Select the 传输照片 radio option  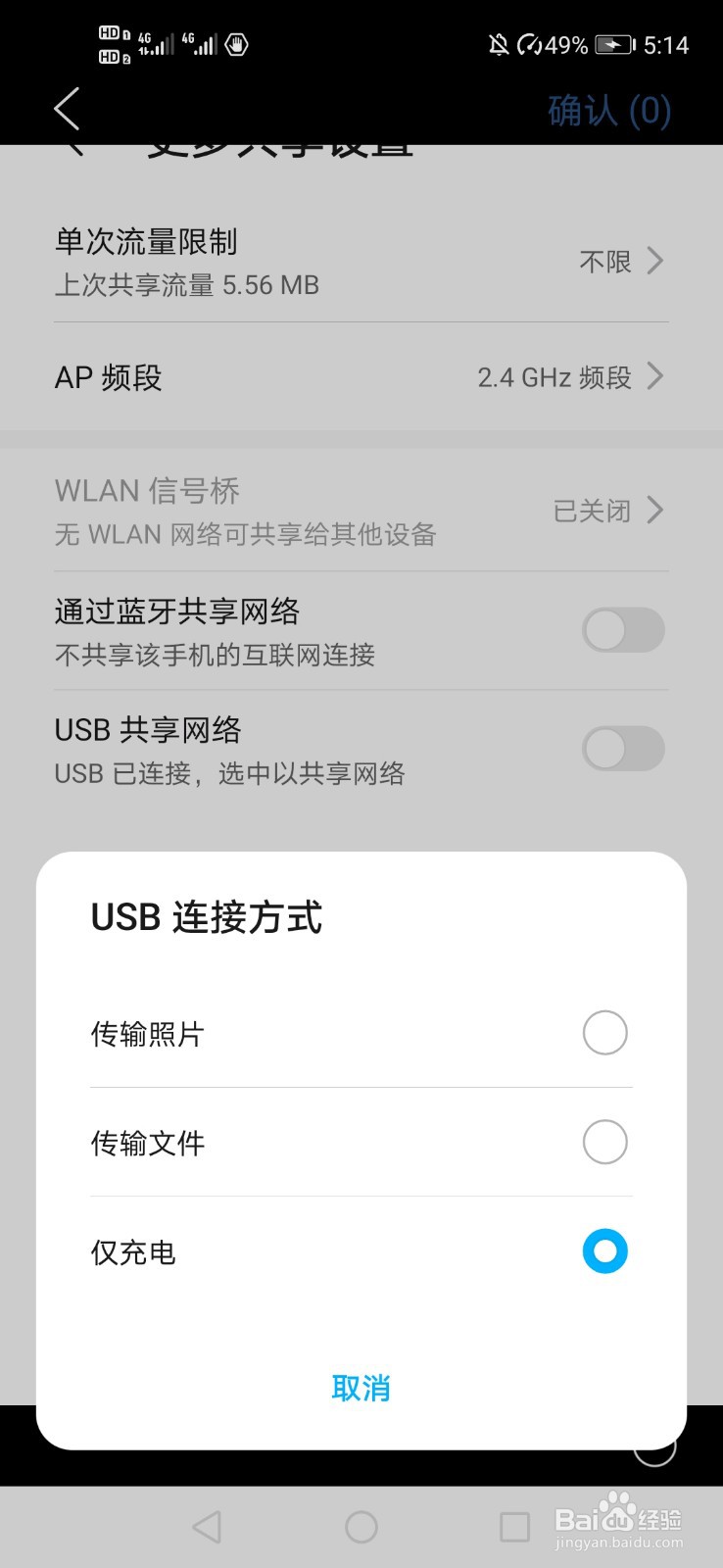click(604, 1032)
